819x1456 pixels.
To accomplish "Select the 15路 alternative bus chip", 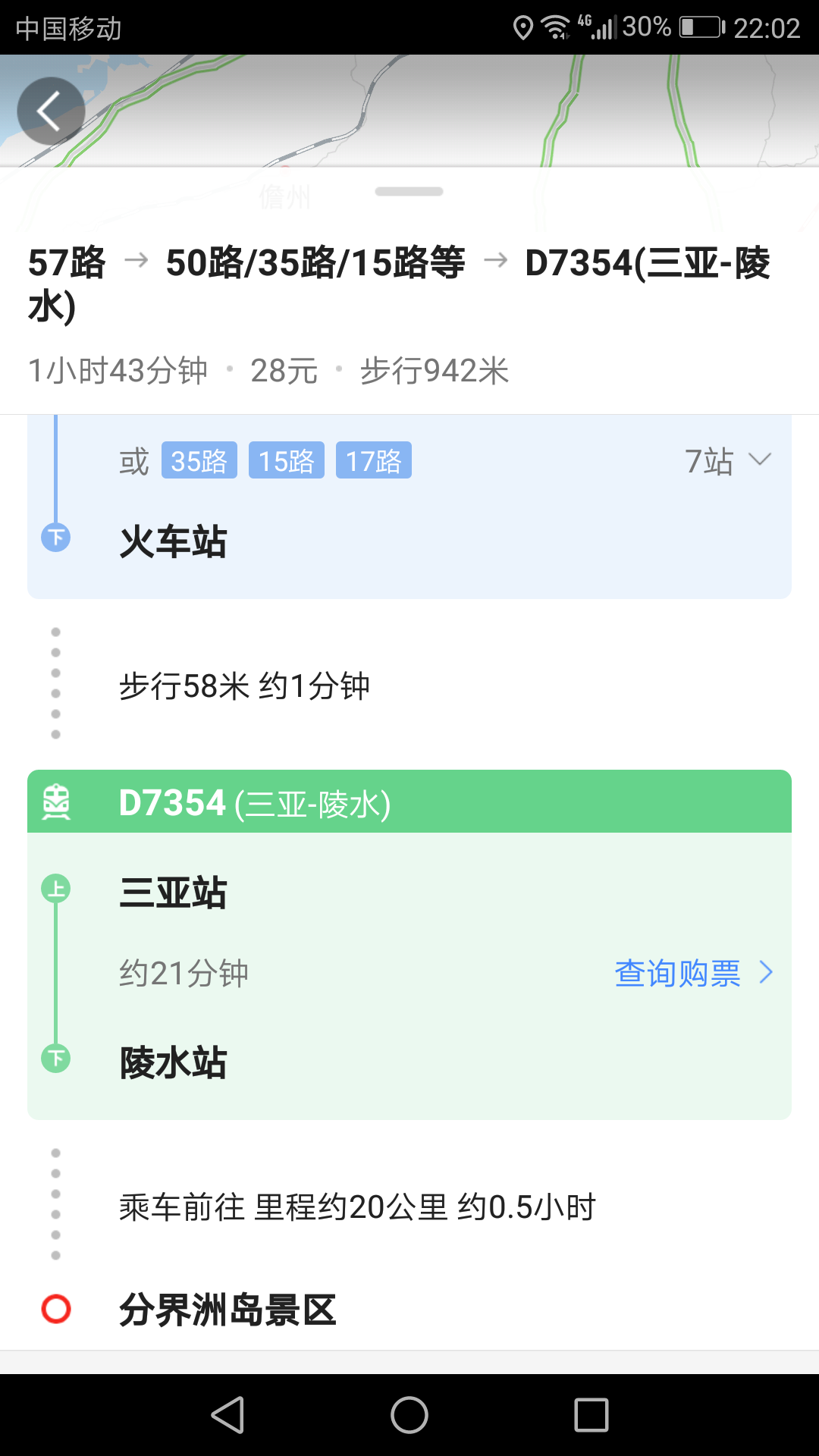I will click(287, 460).
